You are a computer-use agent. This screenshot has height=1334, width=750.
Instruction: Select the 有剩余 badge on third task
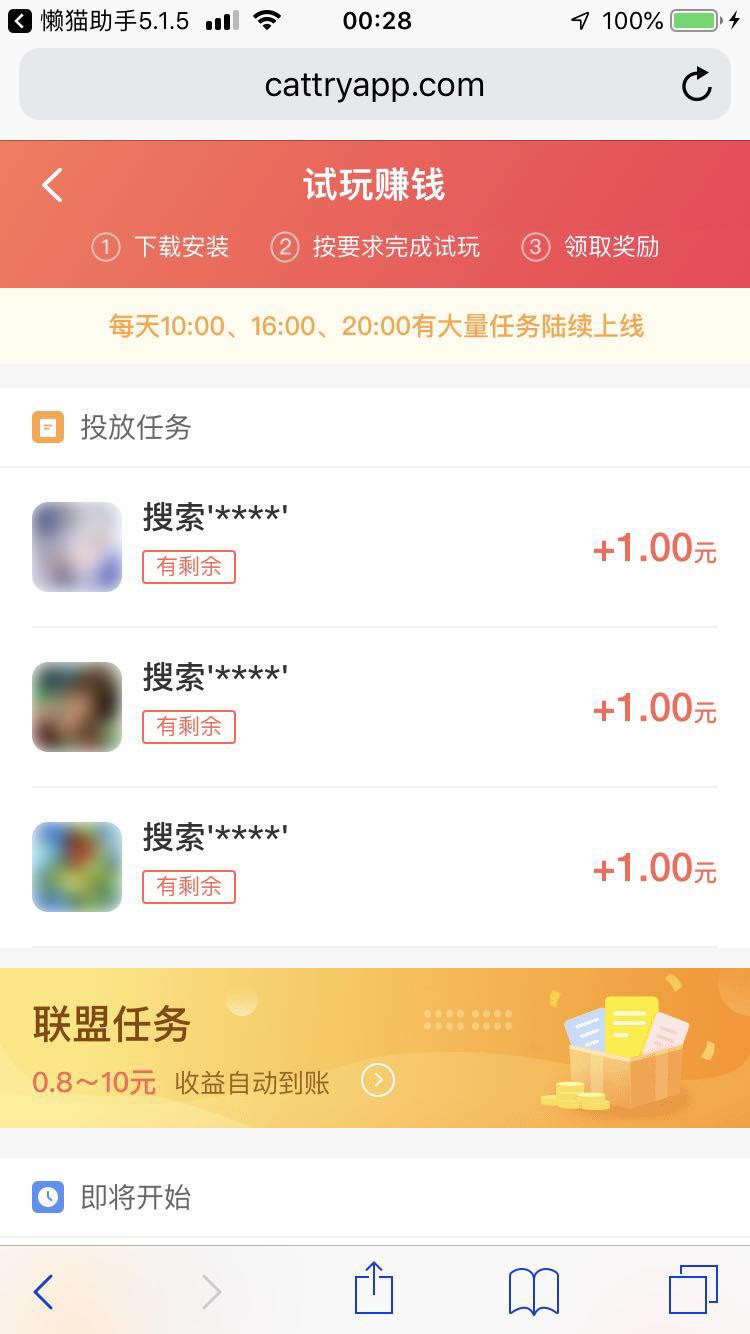pos(188,886)
